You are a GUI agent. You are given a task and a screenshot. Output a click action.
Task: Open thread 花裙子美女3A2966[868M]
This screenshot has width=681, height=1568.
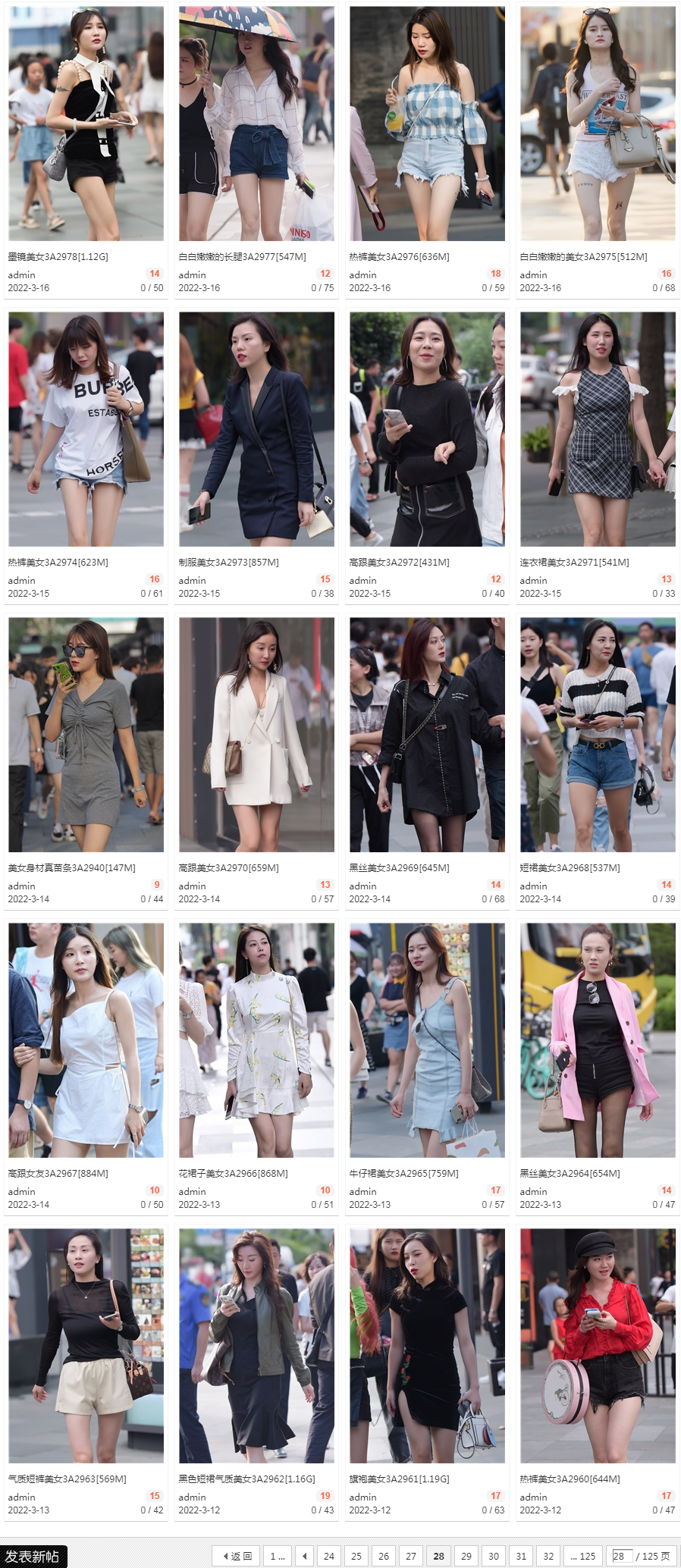(233, 1174)
